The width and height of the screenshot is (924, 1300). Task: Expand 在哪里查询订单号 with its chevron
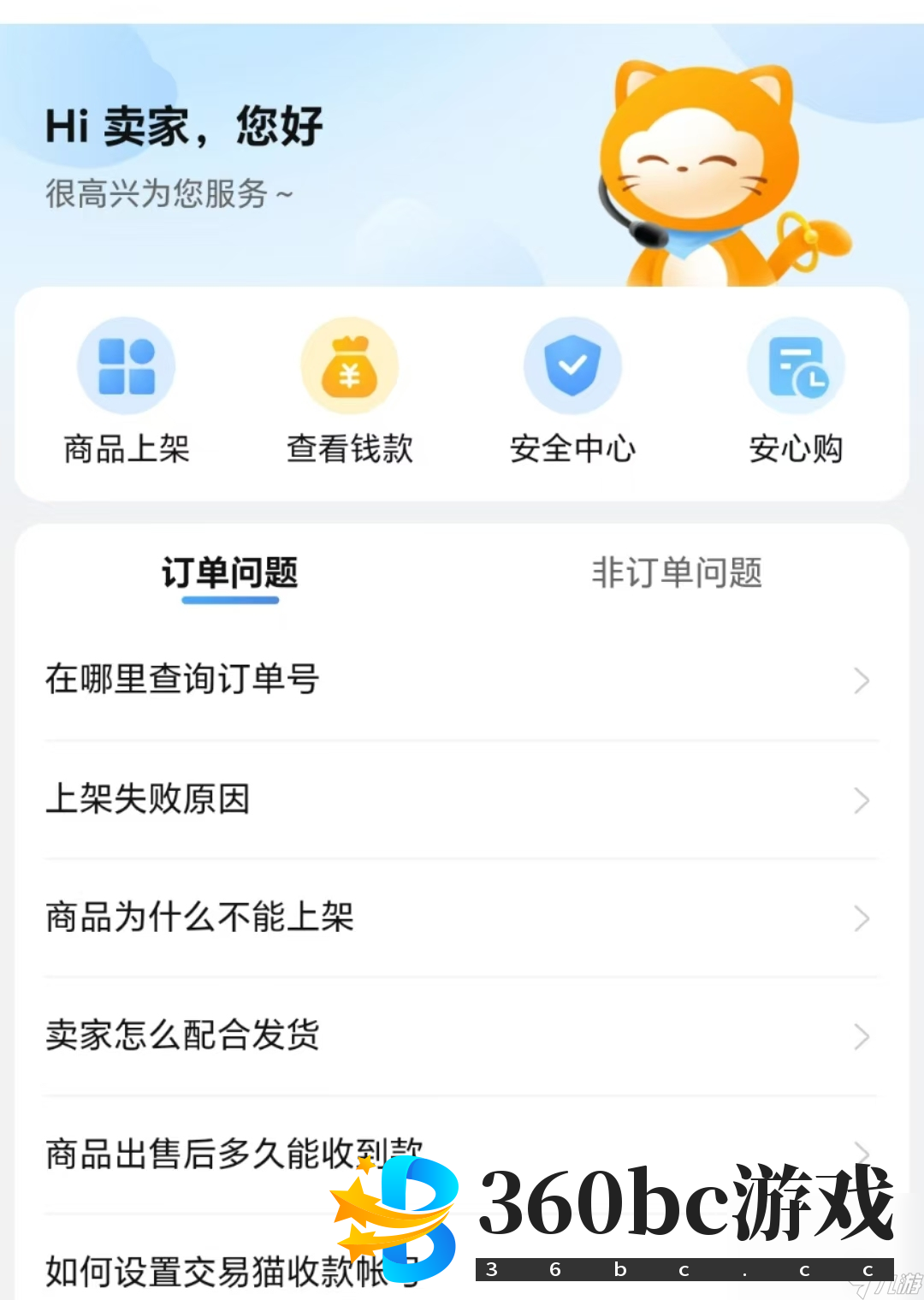[862, 680]
